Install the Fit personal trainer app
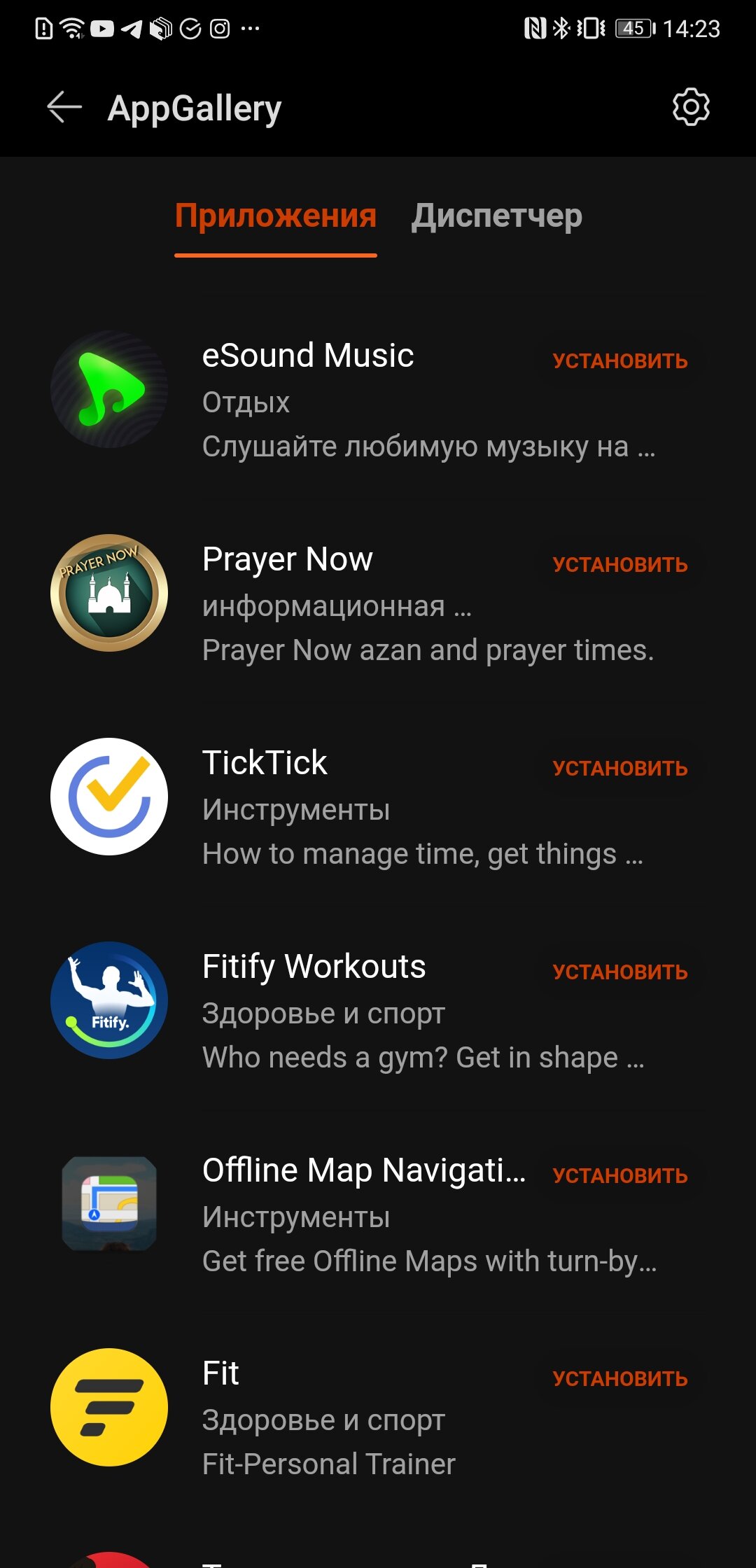756x1568 pixels. (620, 1379)
